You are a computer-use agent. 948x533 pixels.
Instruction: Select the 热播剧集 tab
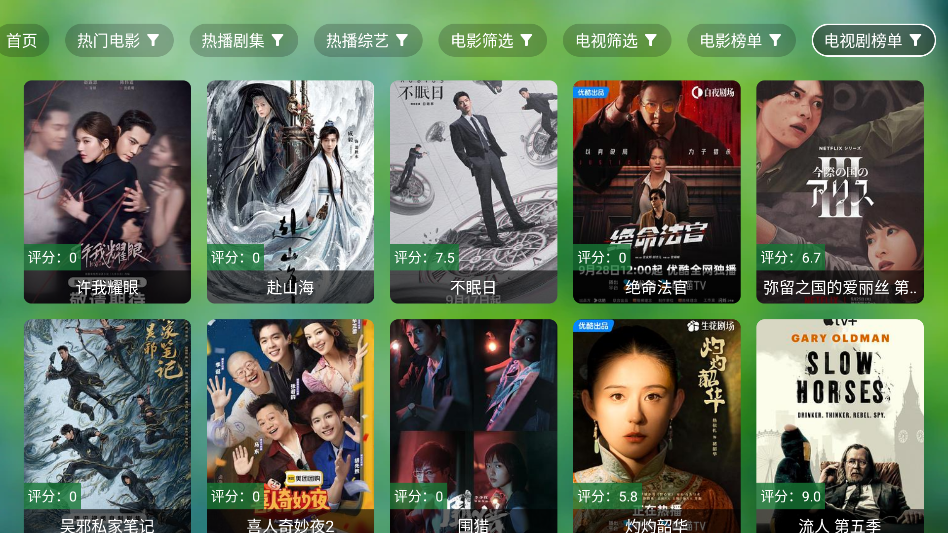coord(243,41)
